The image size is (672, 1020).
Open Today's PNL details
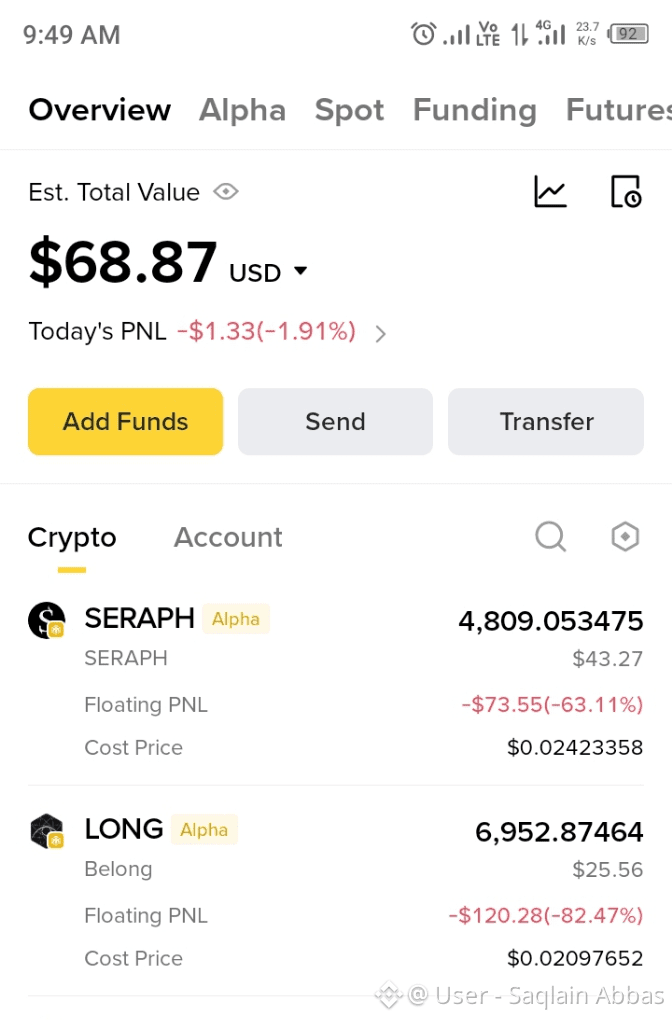(x=380, y=333)
